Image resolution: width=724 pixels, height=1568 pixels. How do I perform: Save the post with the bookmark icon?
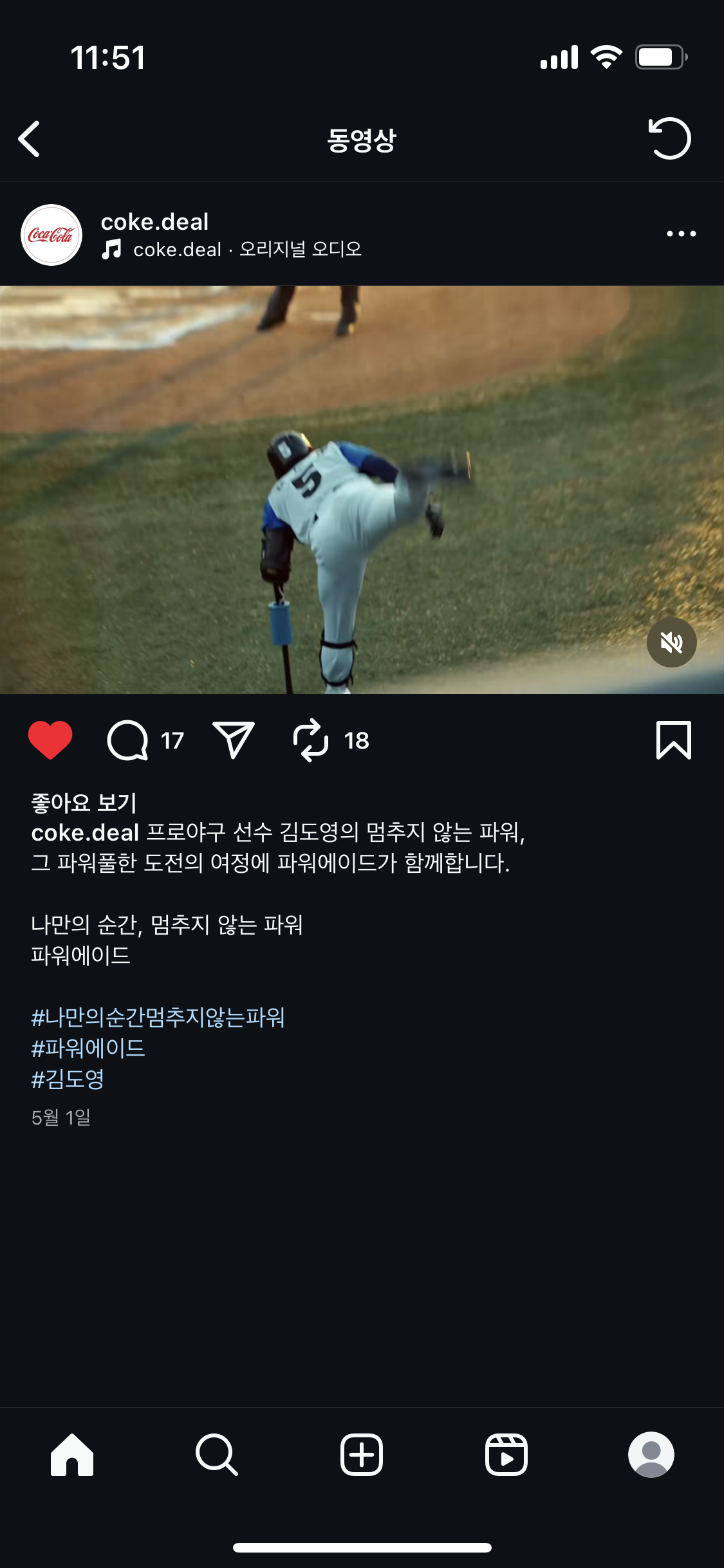(673, 740)
